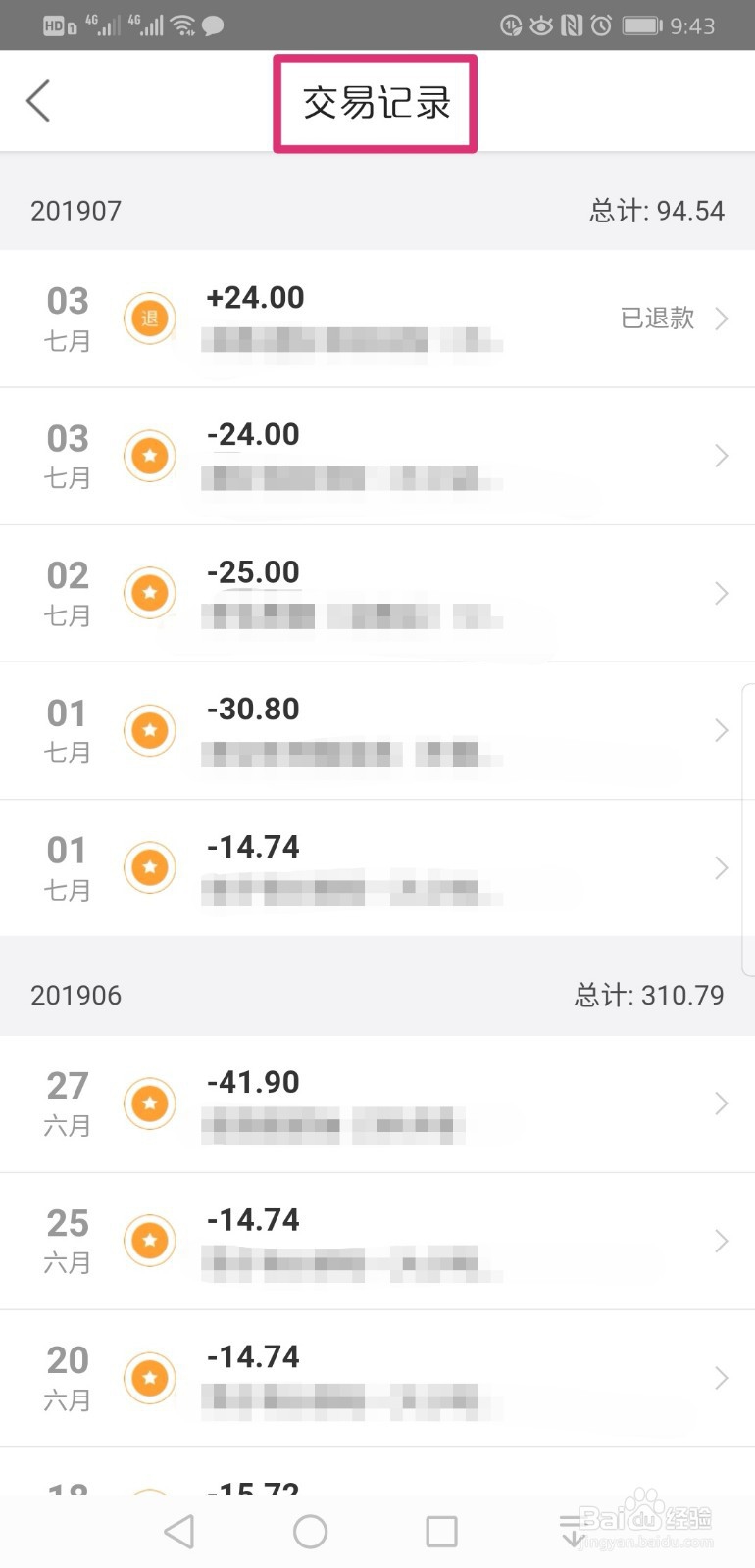Click the star icon on the June 25 transaction
Image resolution: width=755 pixels, height=1568 pixels.
(149, 1240)
